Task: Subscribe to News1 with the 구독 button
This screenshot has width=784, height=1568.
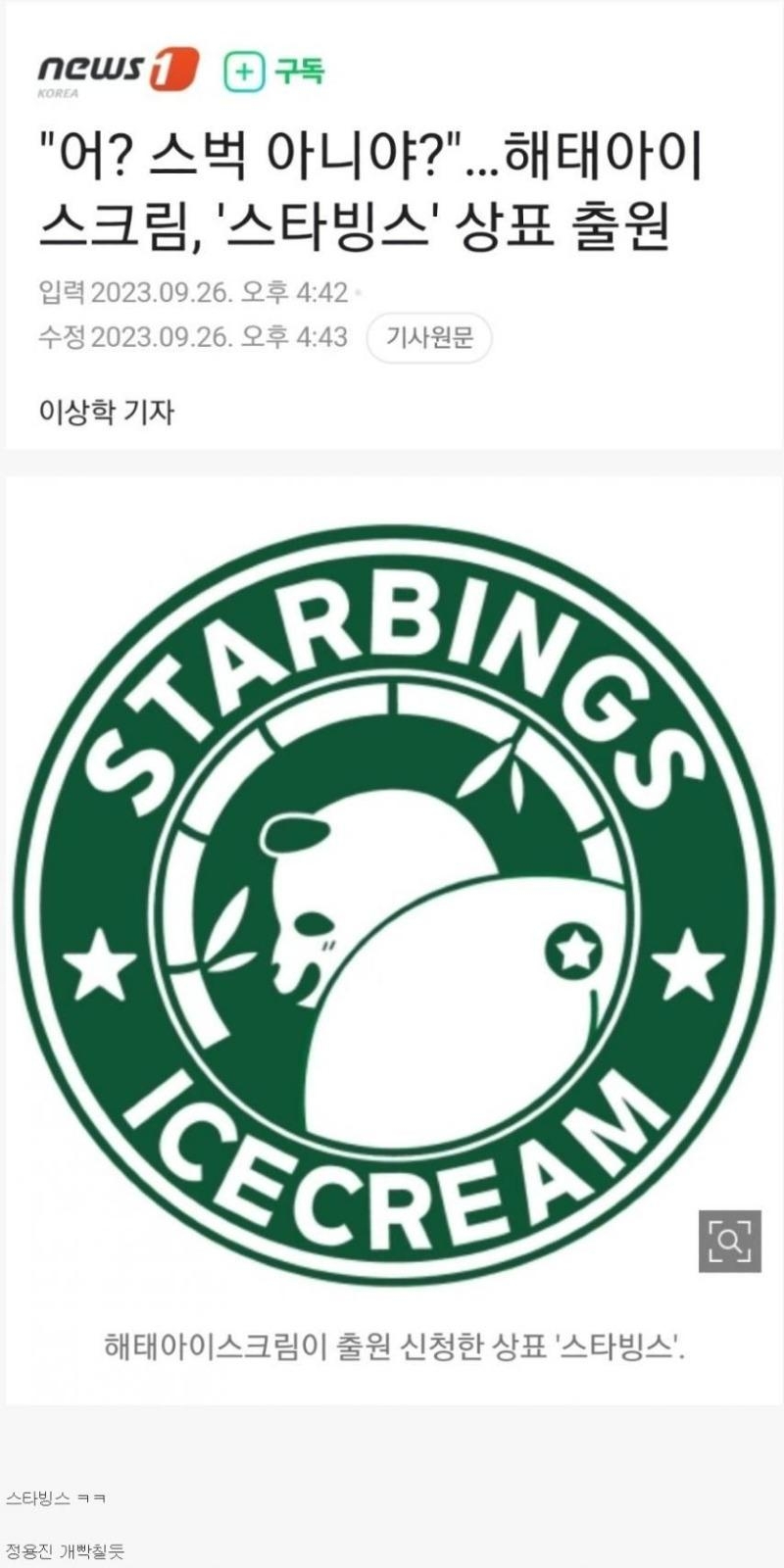Action: pos(275,72)
